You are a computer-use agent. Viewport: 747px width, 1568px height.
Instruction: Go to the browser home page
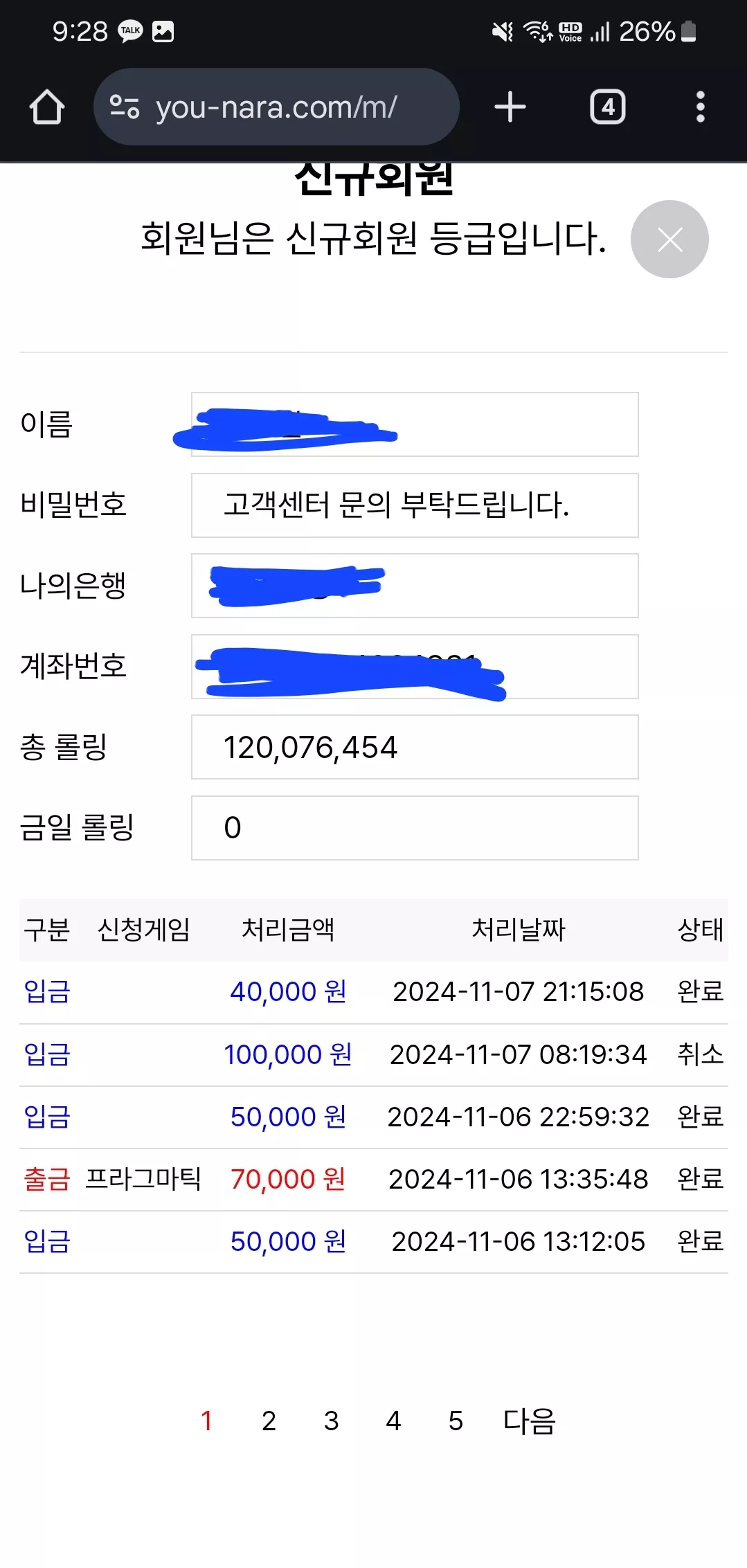point(47,107)
